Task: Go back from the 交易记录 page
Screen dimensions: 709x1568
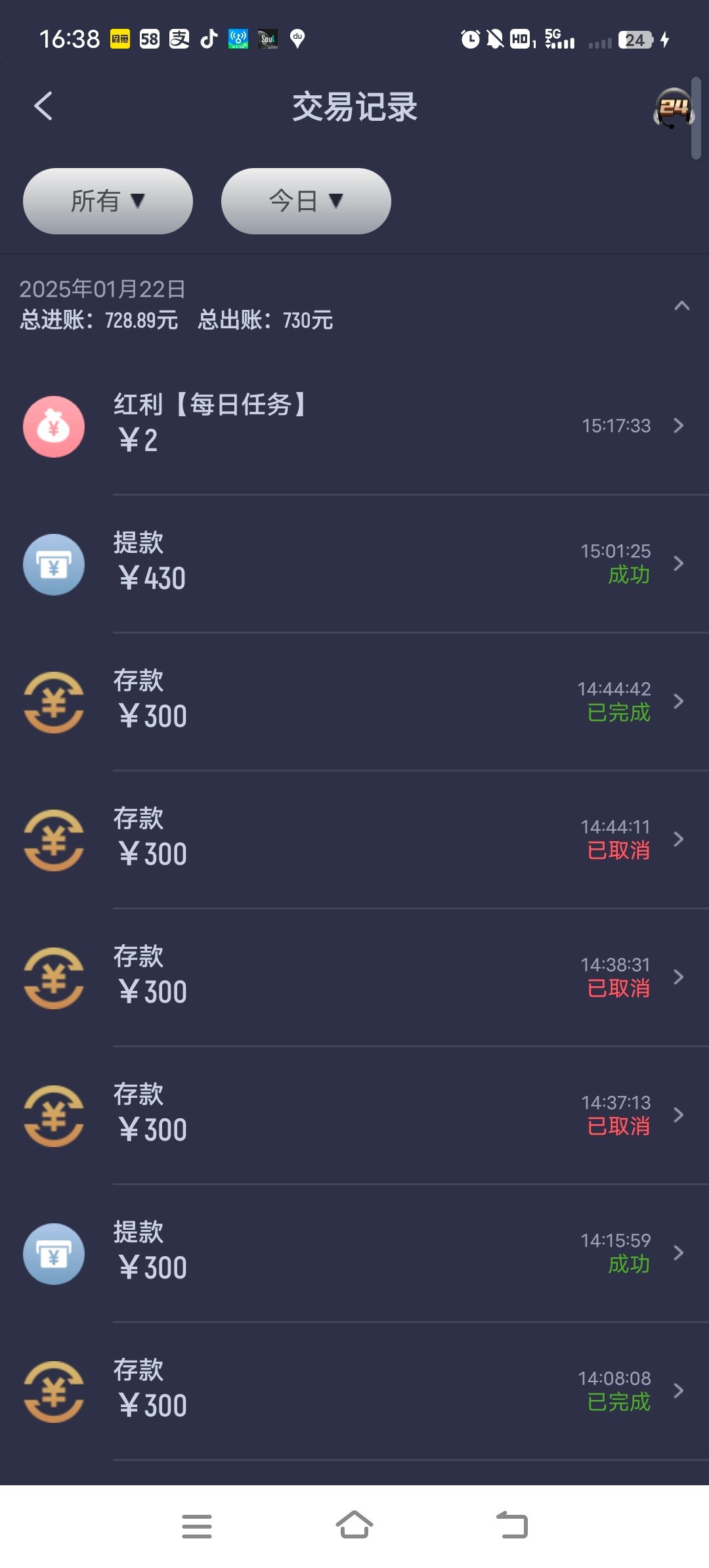Action: tap(43, 106)
